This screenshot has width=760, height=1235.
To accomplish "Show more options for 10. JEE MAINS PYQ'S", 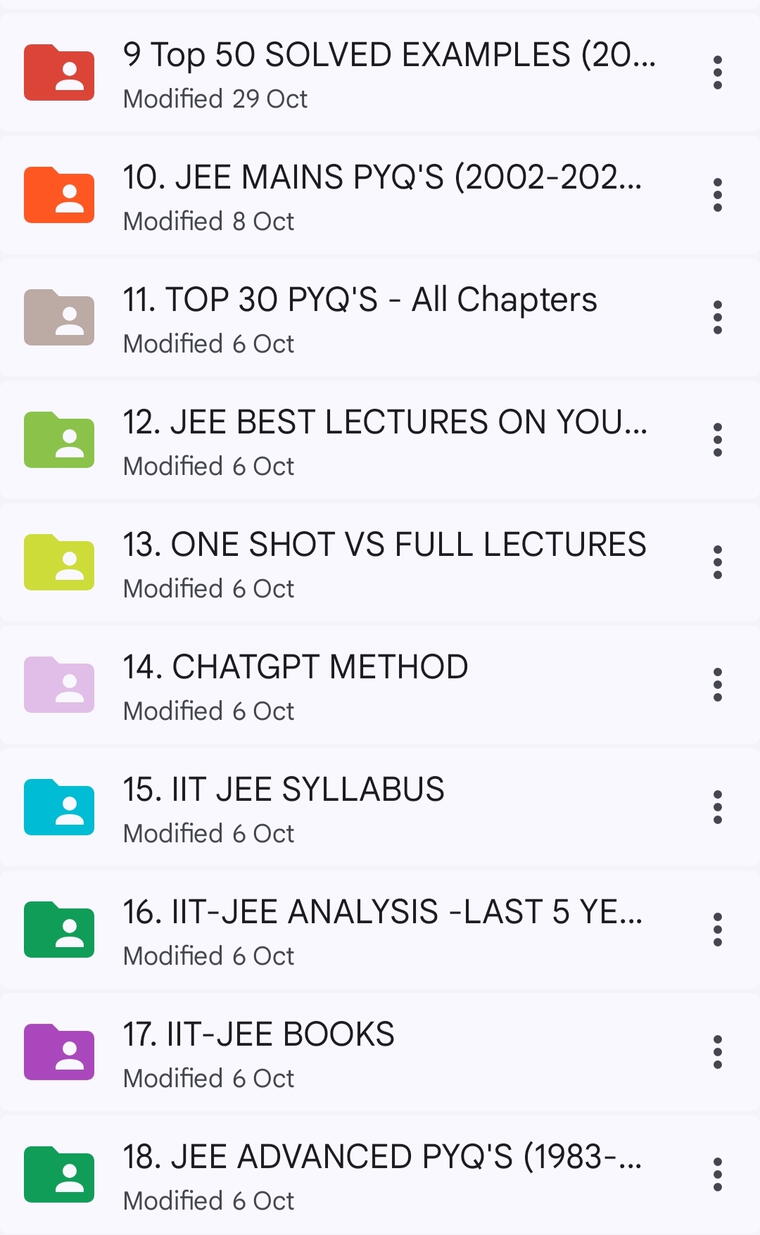I will pyautogui.click(x=717, y=195).
